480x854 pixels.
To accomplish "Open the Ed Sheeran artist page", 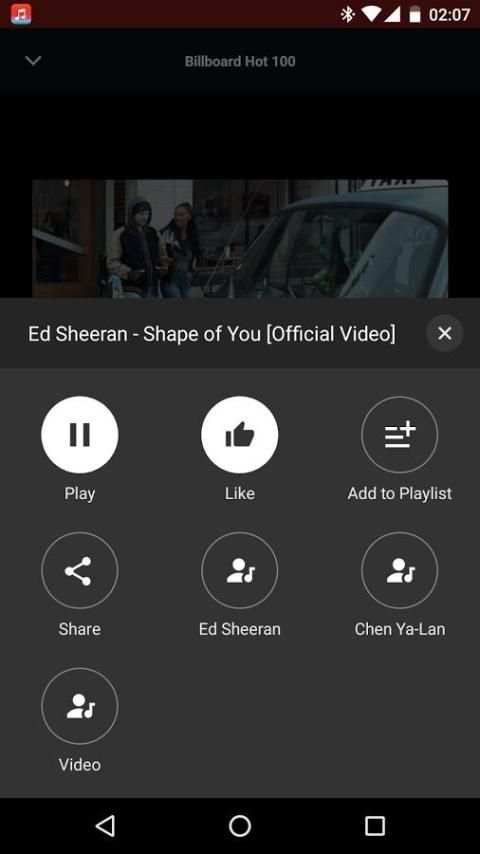I will (240, 570).
